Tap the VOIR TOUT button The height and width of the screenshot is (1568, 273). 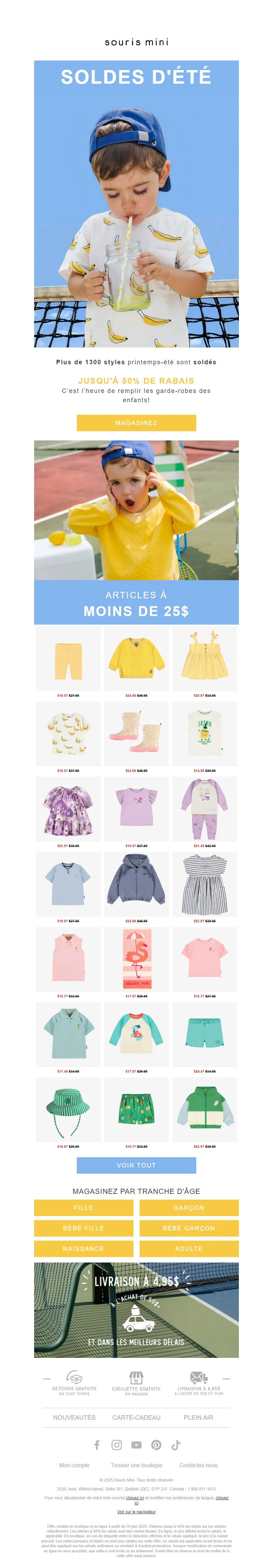point(136,1165)
